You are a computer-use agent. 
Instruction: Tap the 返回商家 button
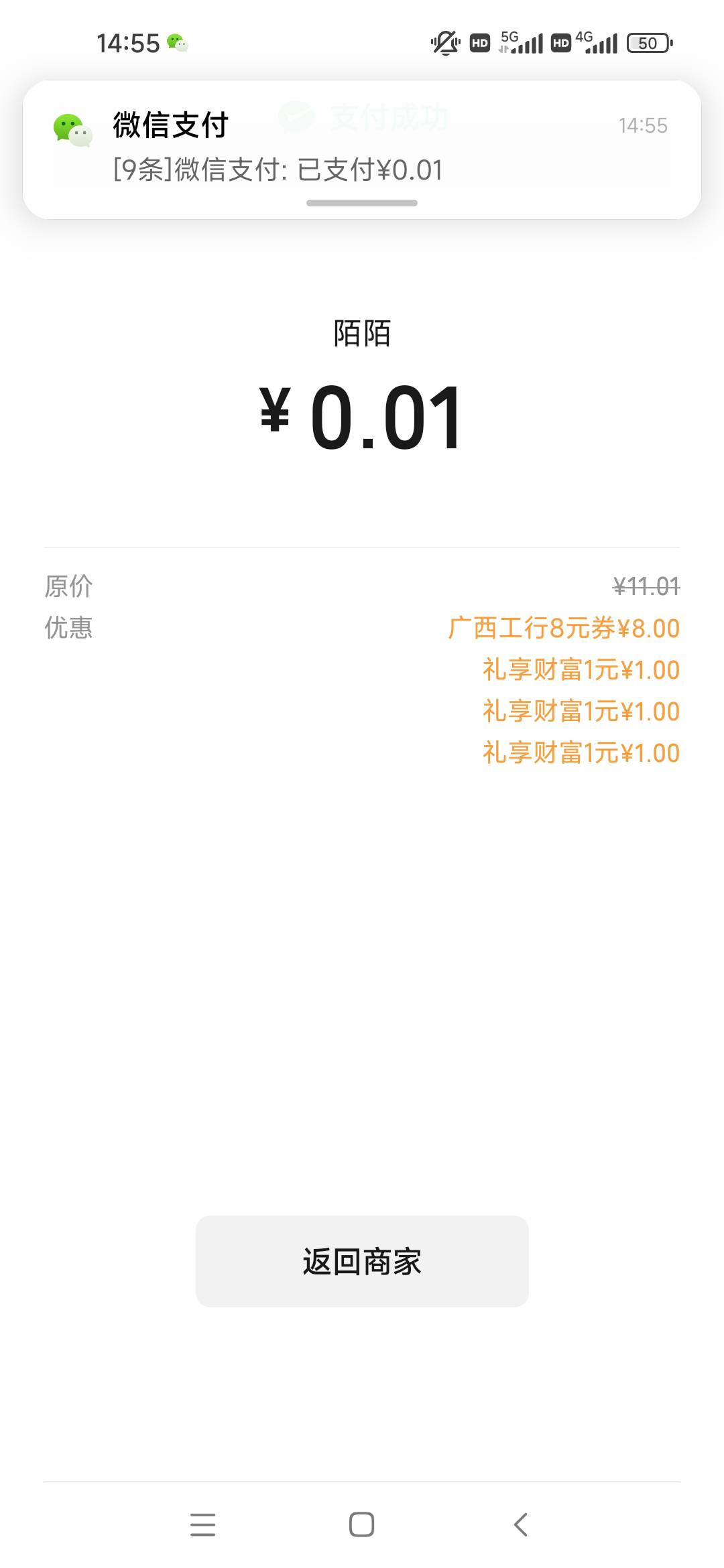coord(362,1261)
